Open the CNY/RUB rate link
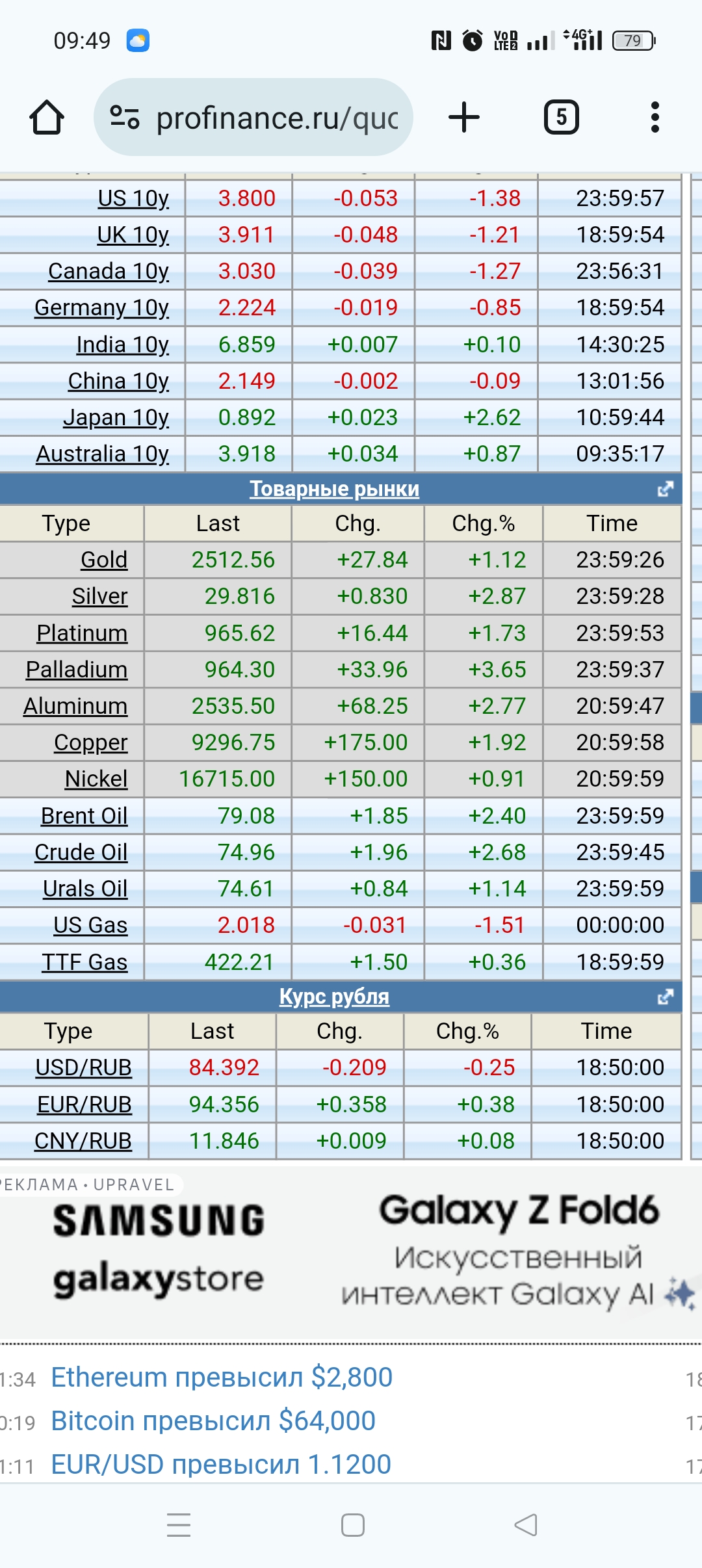The image size is (702, 1568). click(x=83, y=1141)
